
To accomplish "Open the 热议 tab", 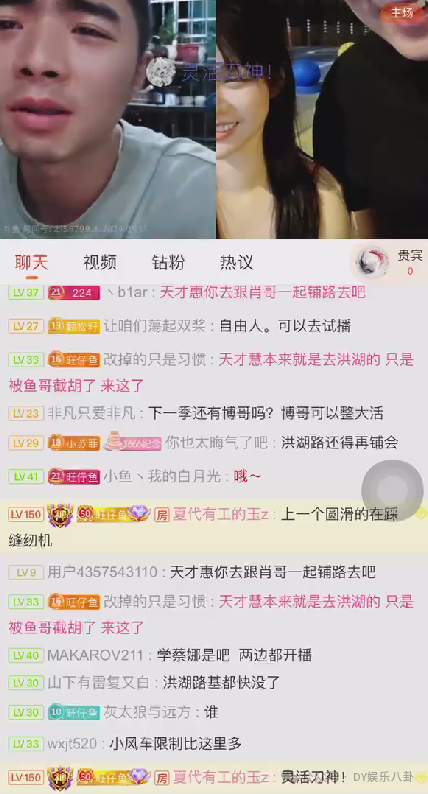I will (x=237, y=262).
